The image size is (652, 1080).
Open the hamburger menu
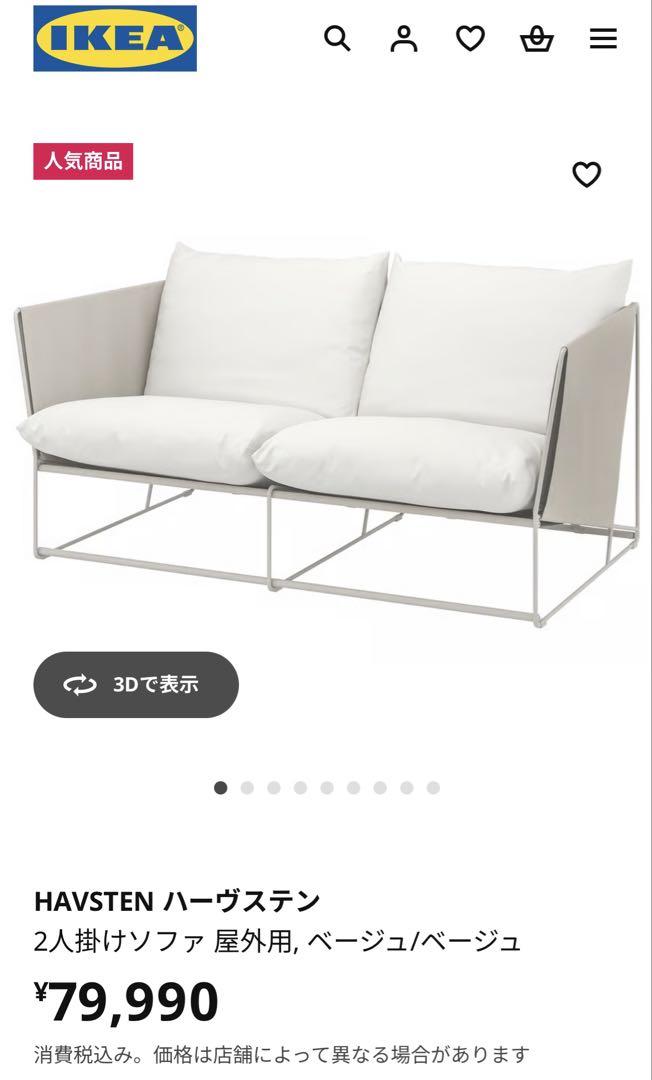[x=603, y=39]
